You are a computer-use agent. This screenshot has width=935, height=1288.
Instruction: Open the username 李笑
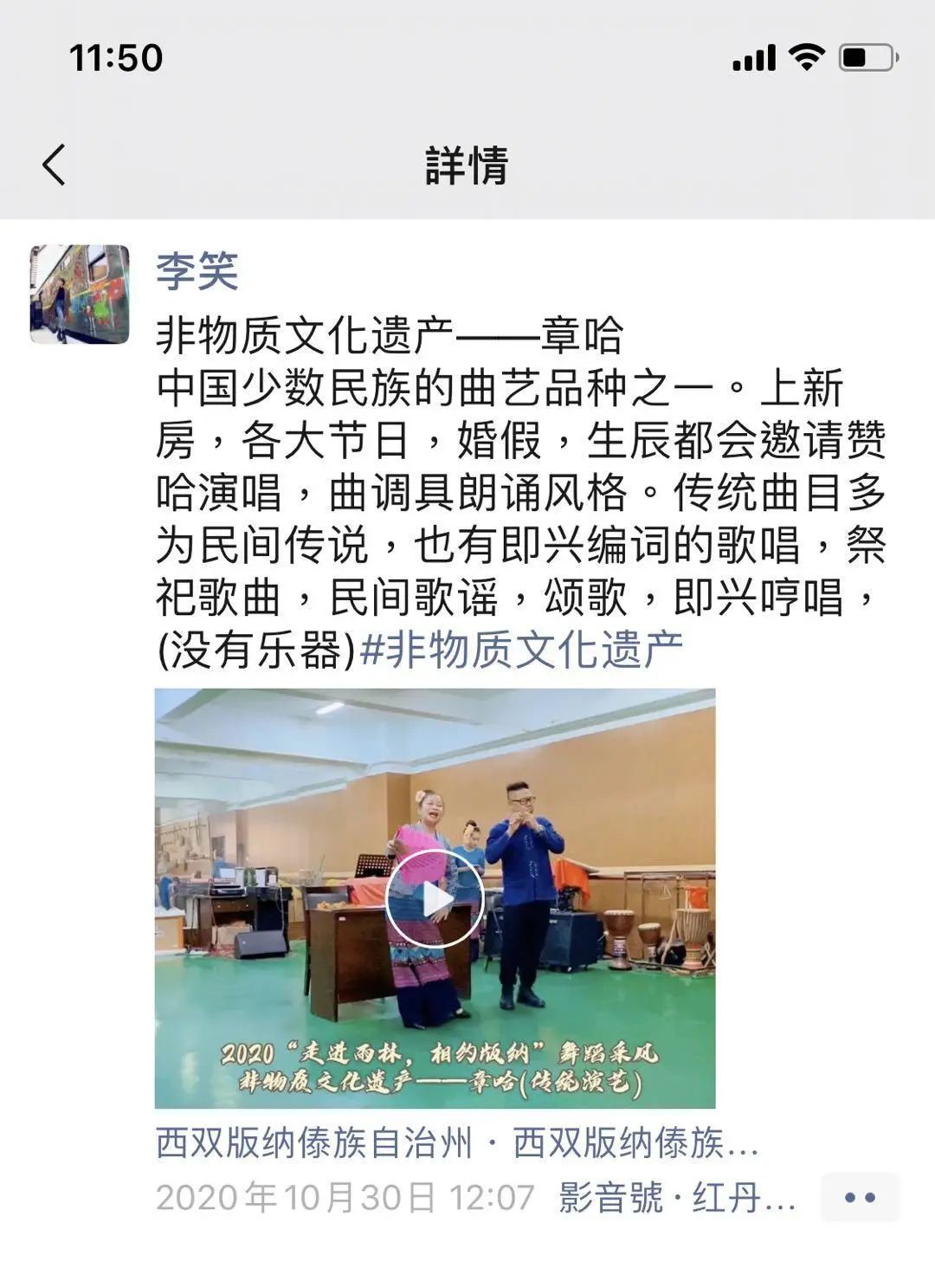(x=197, y=271)
